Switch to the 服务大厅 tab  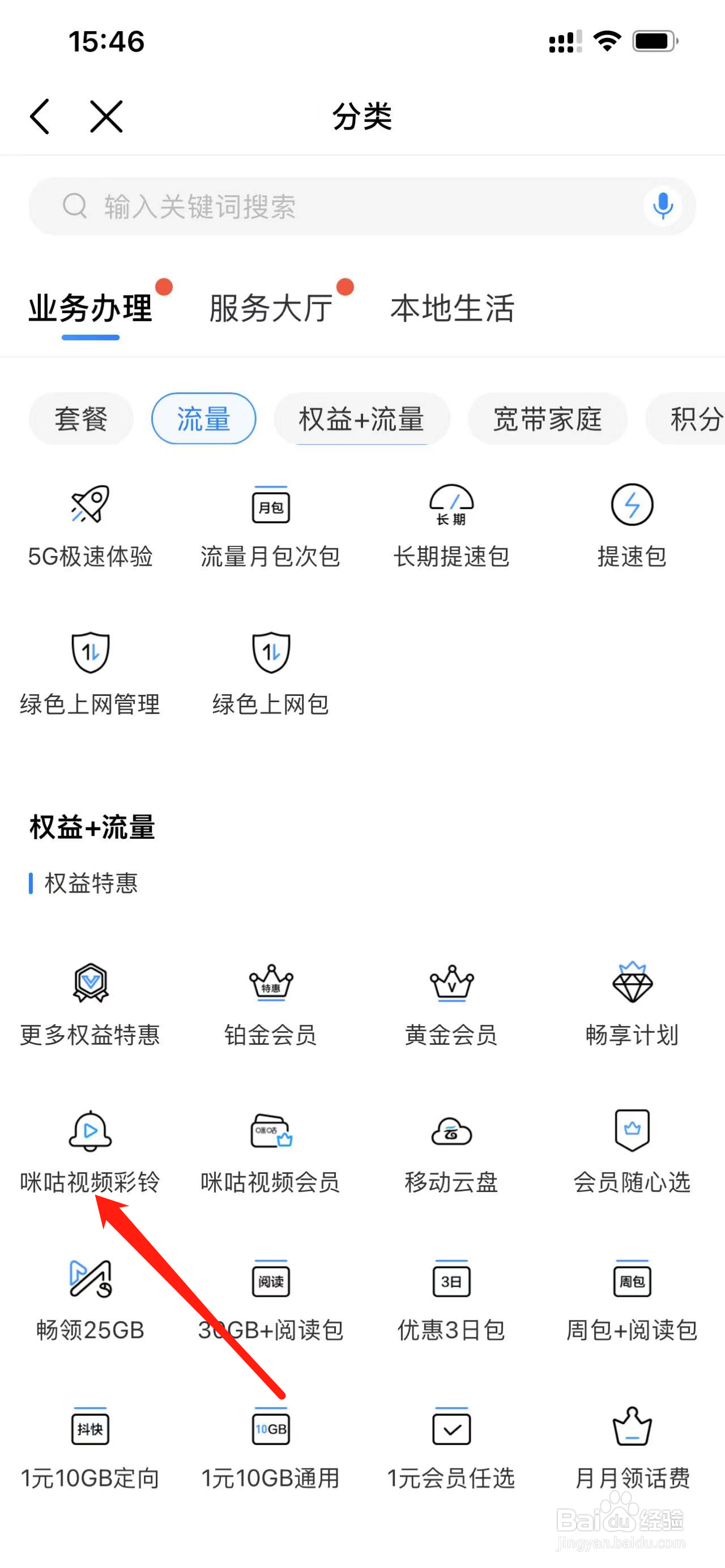[268, 309]
